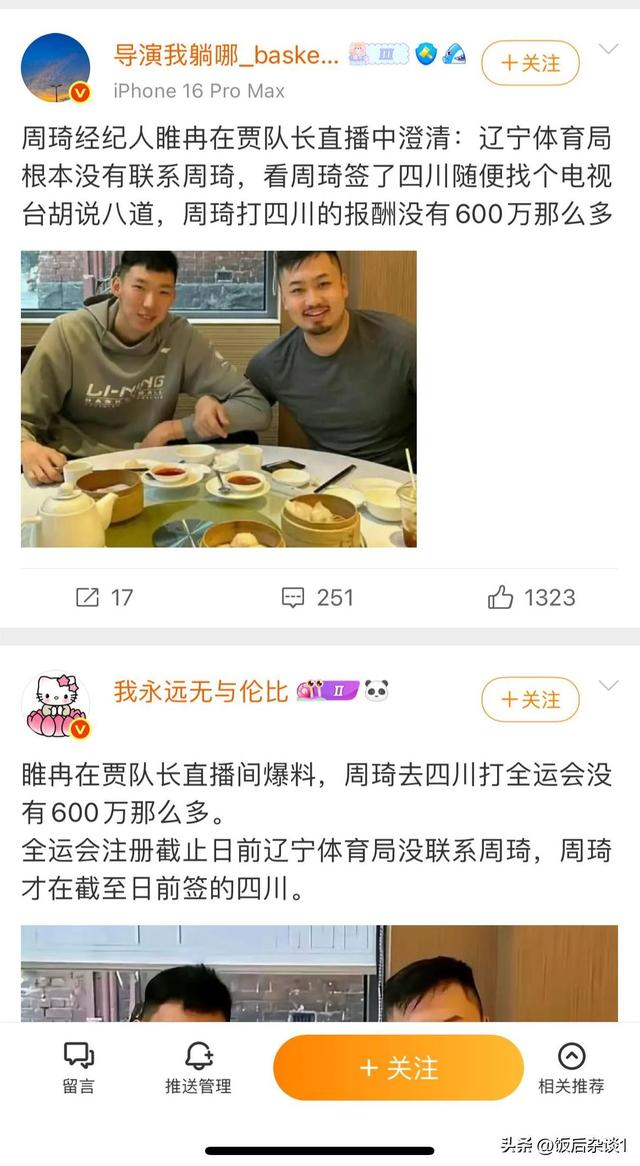View the photo in 我永远无与伦比's post

click(319, 973)
